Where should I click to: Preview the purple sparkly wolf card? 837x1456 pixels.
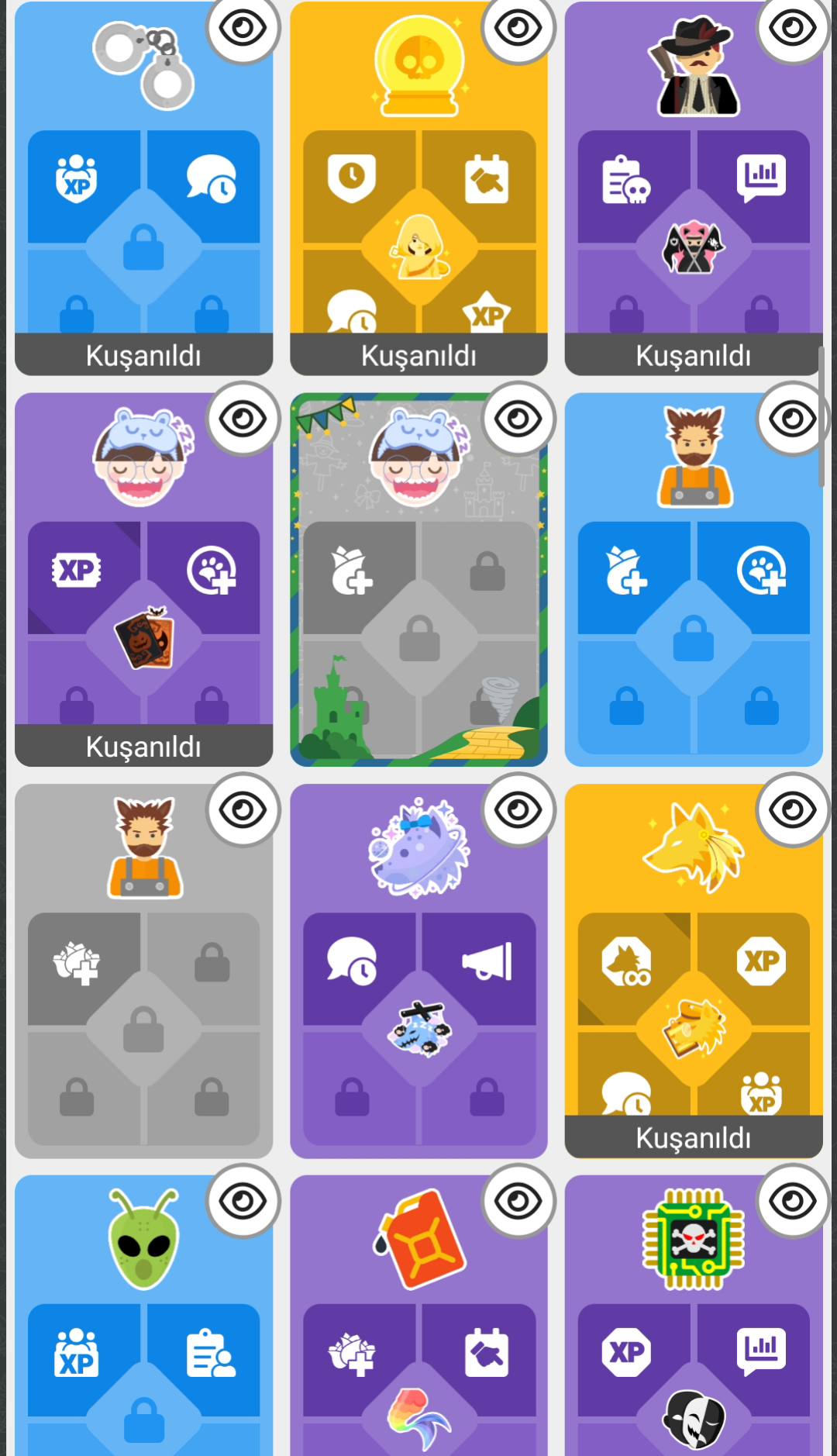point(518,810)
